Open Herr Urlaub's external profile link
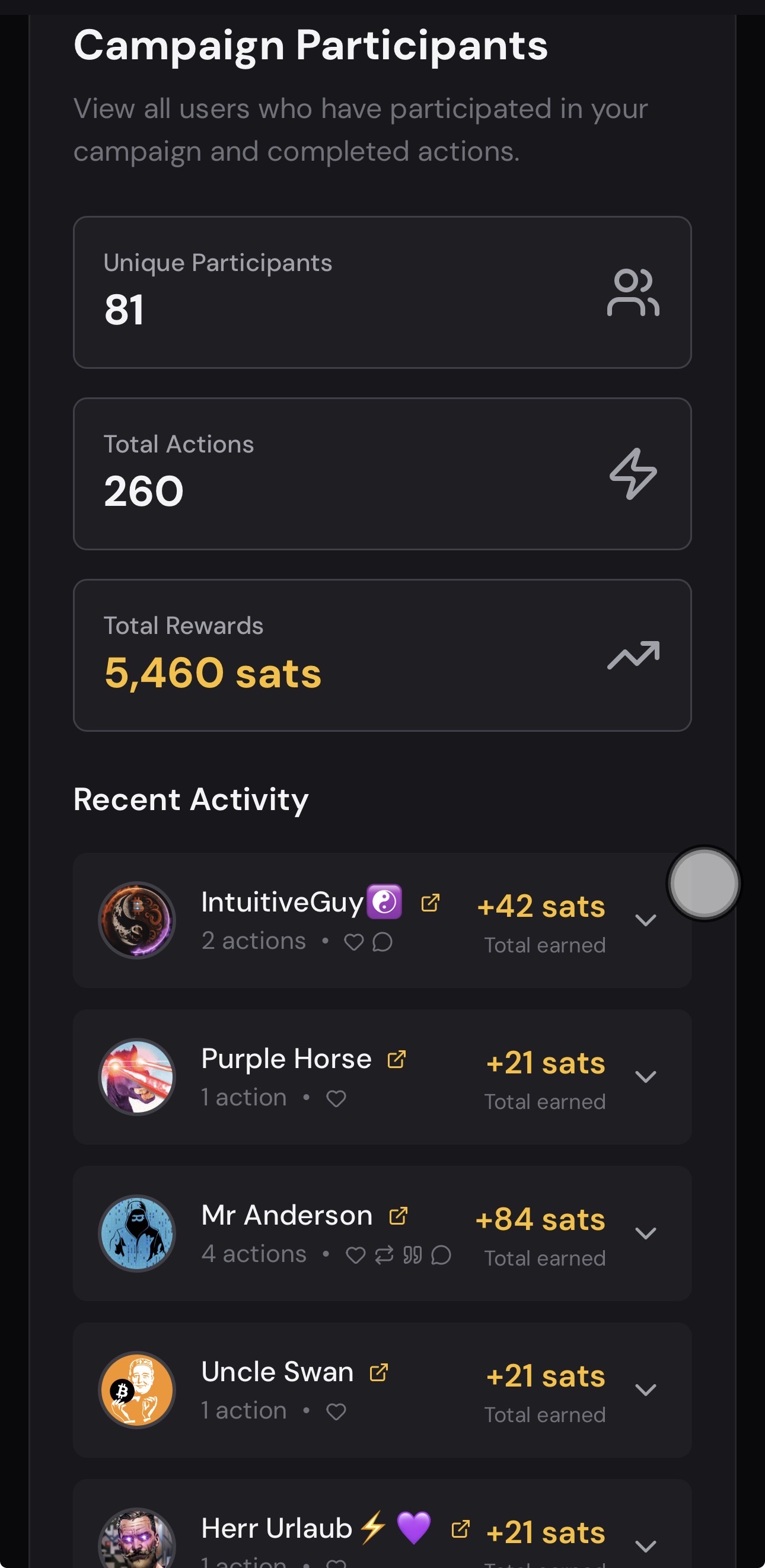 point(460,1528)
